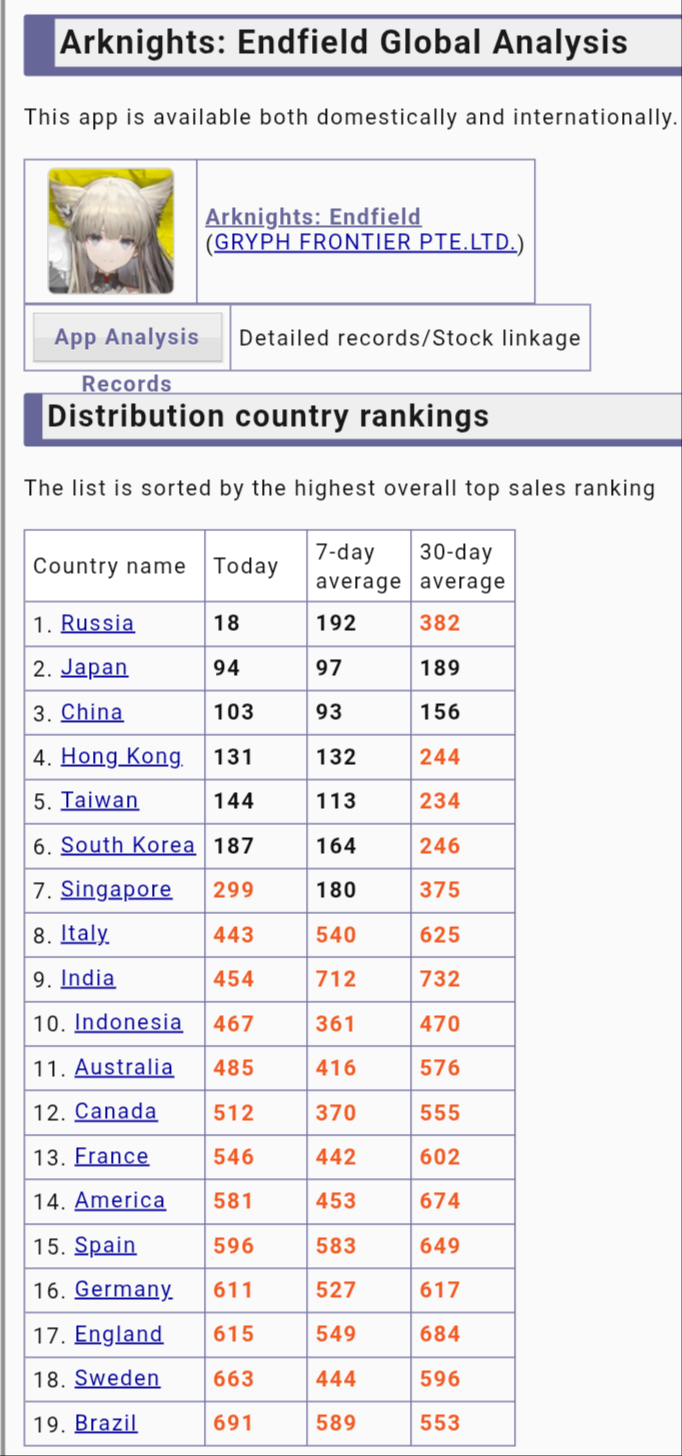
Task: Open the Canada link
Action: pos(116,1112)
